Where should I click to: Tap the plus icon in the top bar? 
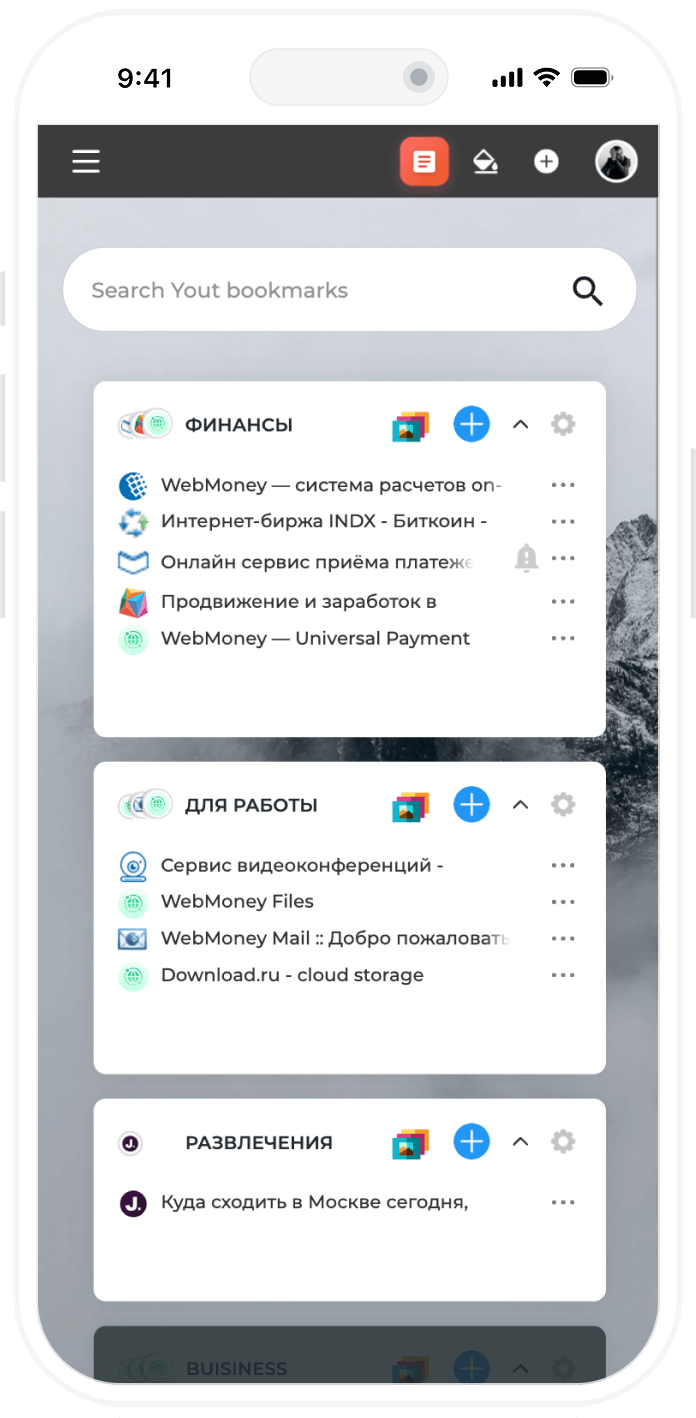pyautogui.click(x=546, y=161)
